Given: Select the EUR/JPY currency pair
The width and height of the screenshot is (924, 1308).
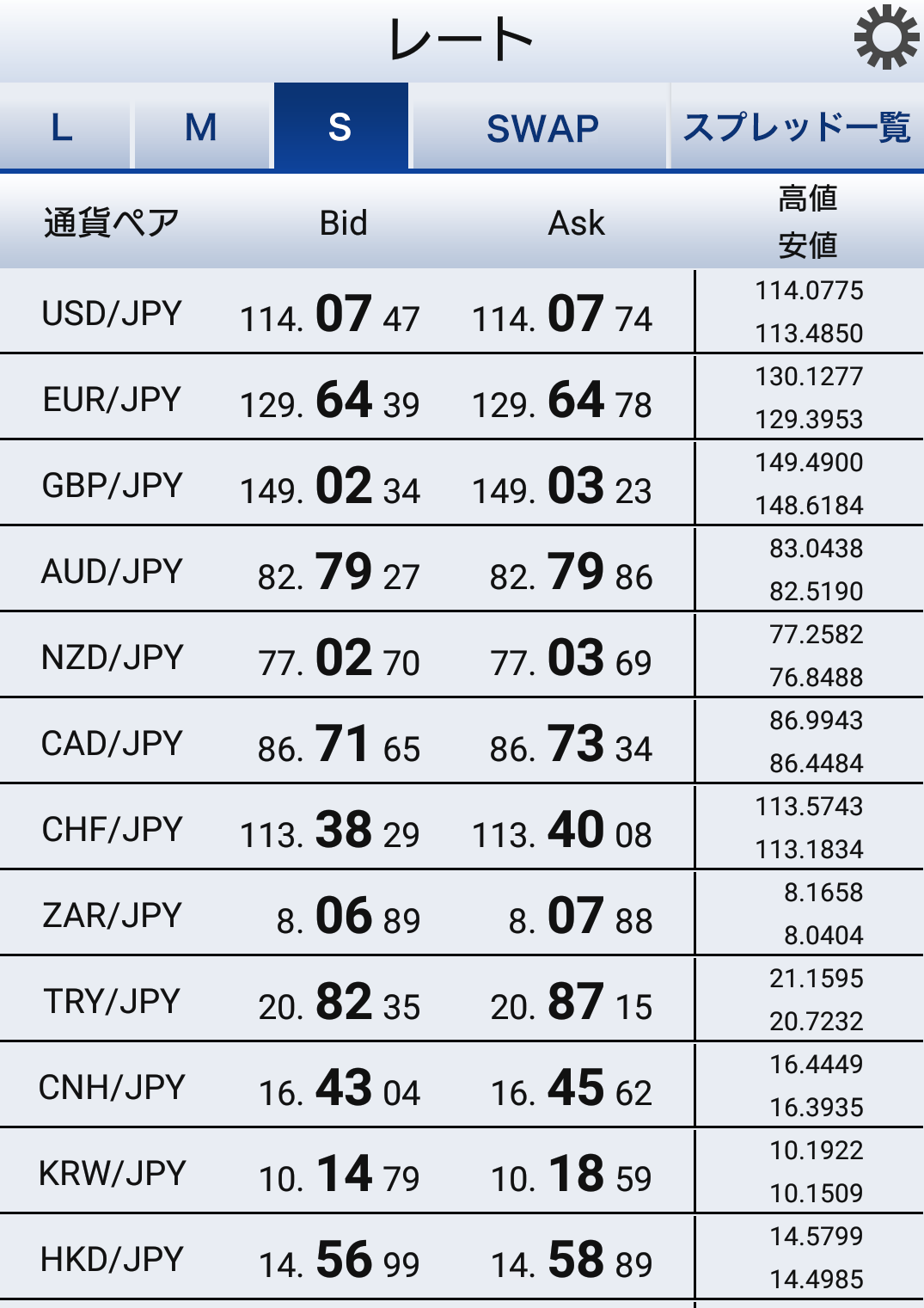Looking at the screenshot, I should click(113, 399).
